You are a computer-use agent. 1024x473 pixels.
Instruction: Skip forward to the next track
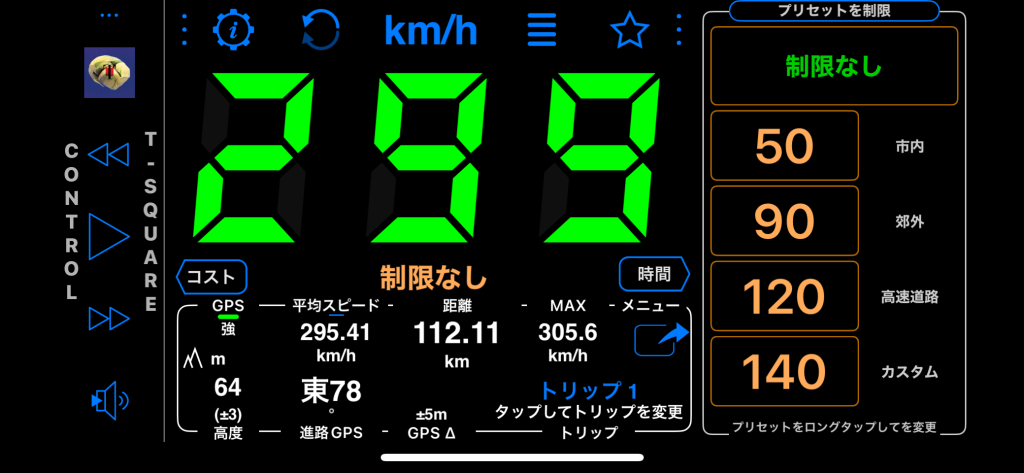tap(109, 318)
